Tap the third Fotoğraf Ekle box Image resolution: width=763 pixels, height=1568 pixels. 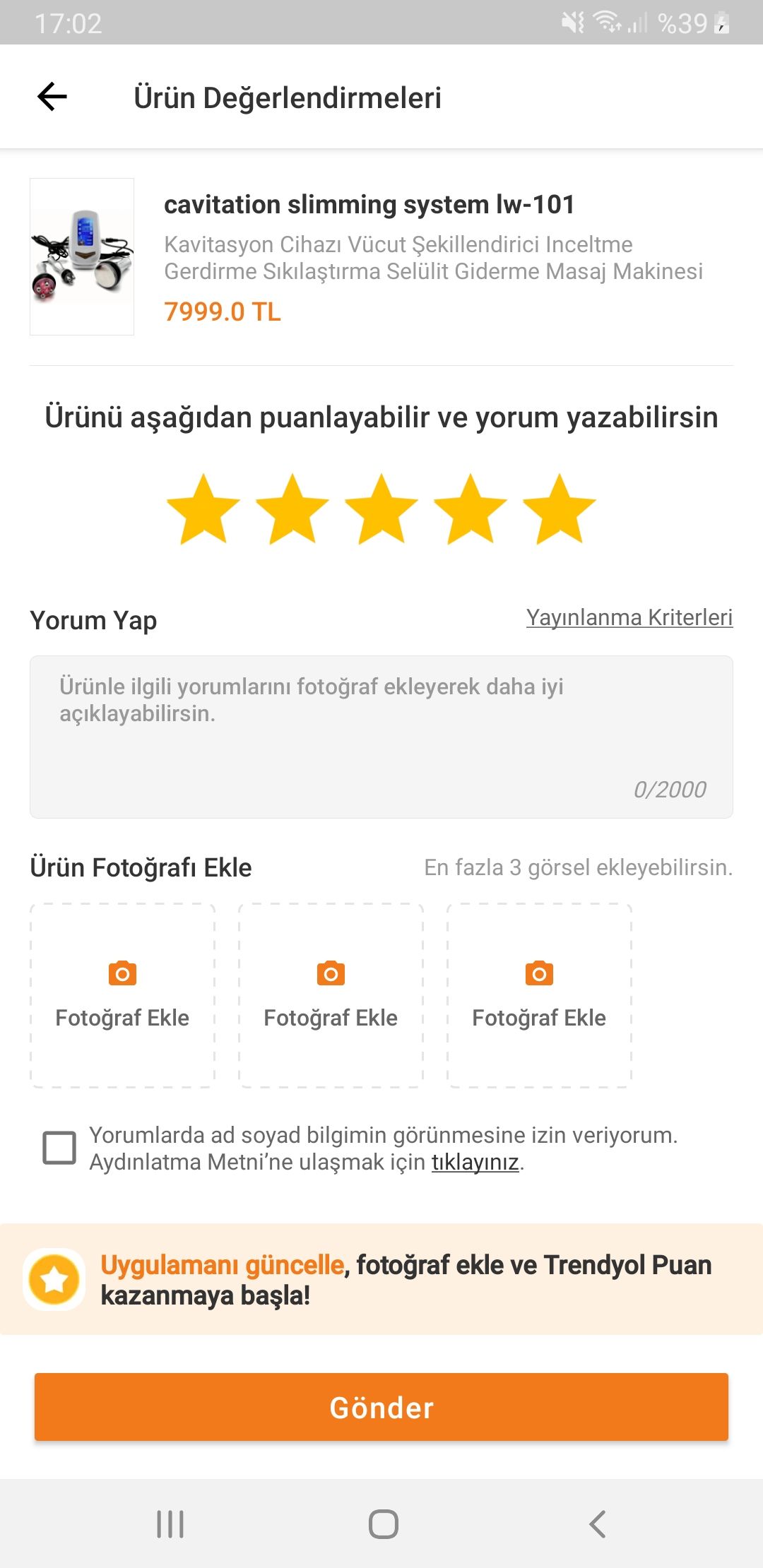539,995
